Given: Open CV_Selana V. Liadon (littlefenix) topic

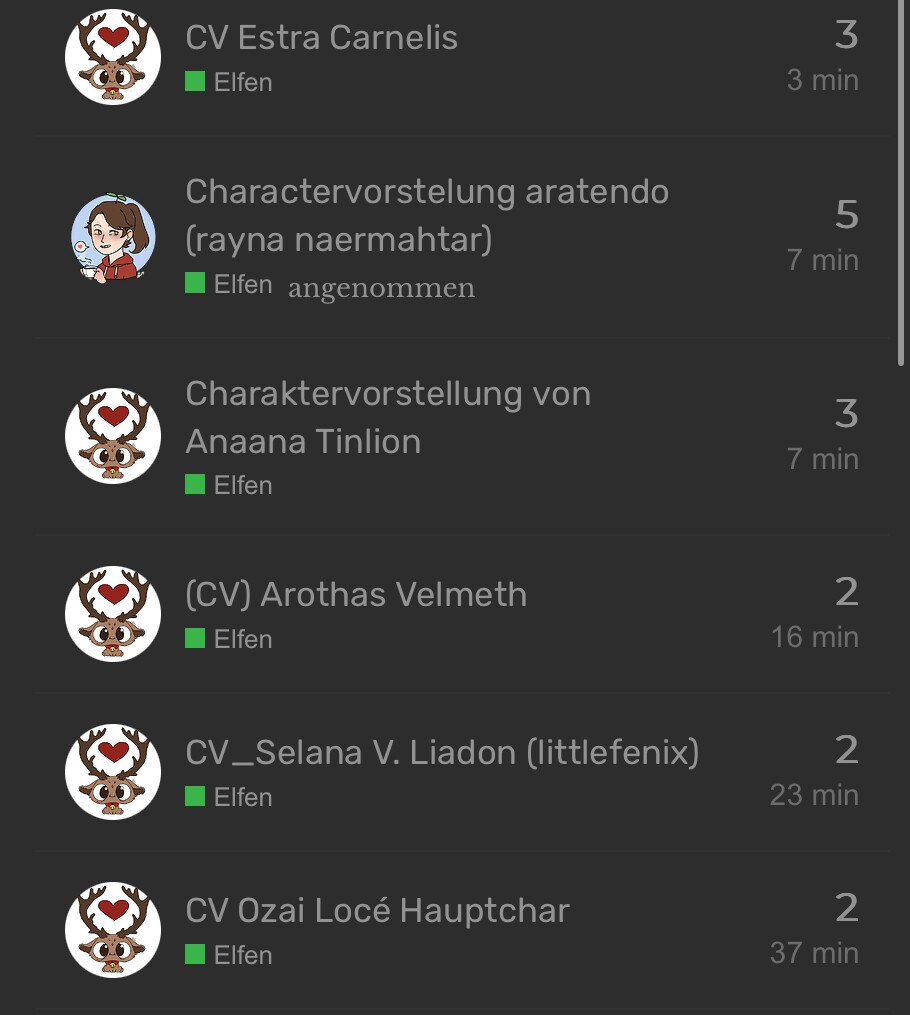Looking at the screenshot, I should 442,752.
